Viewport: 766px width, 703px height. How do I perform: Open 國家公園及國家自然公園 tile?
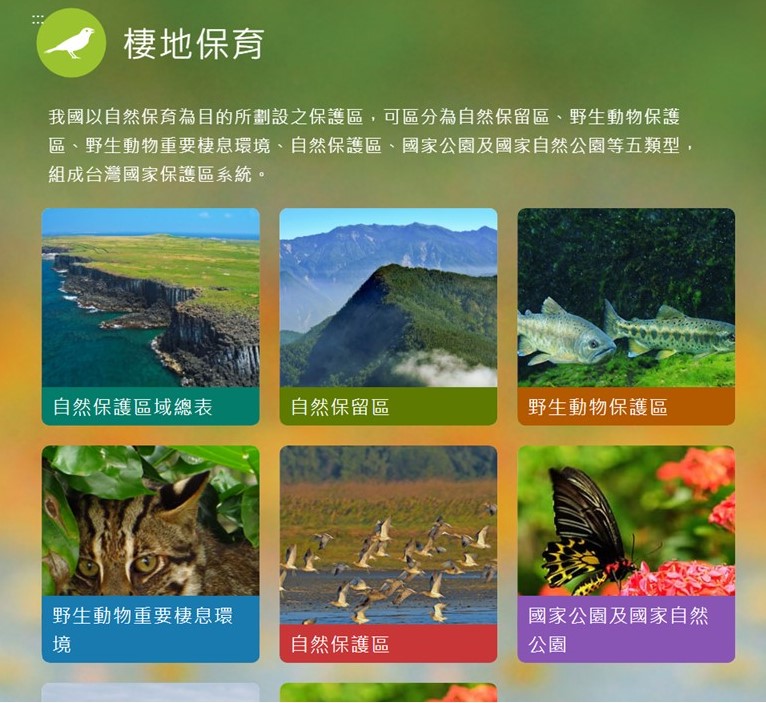click(x=626, y=553)
